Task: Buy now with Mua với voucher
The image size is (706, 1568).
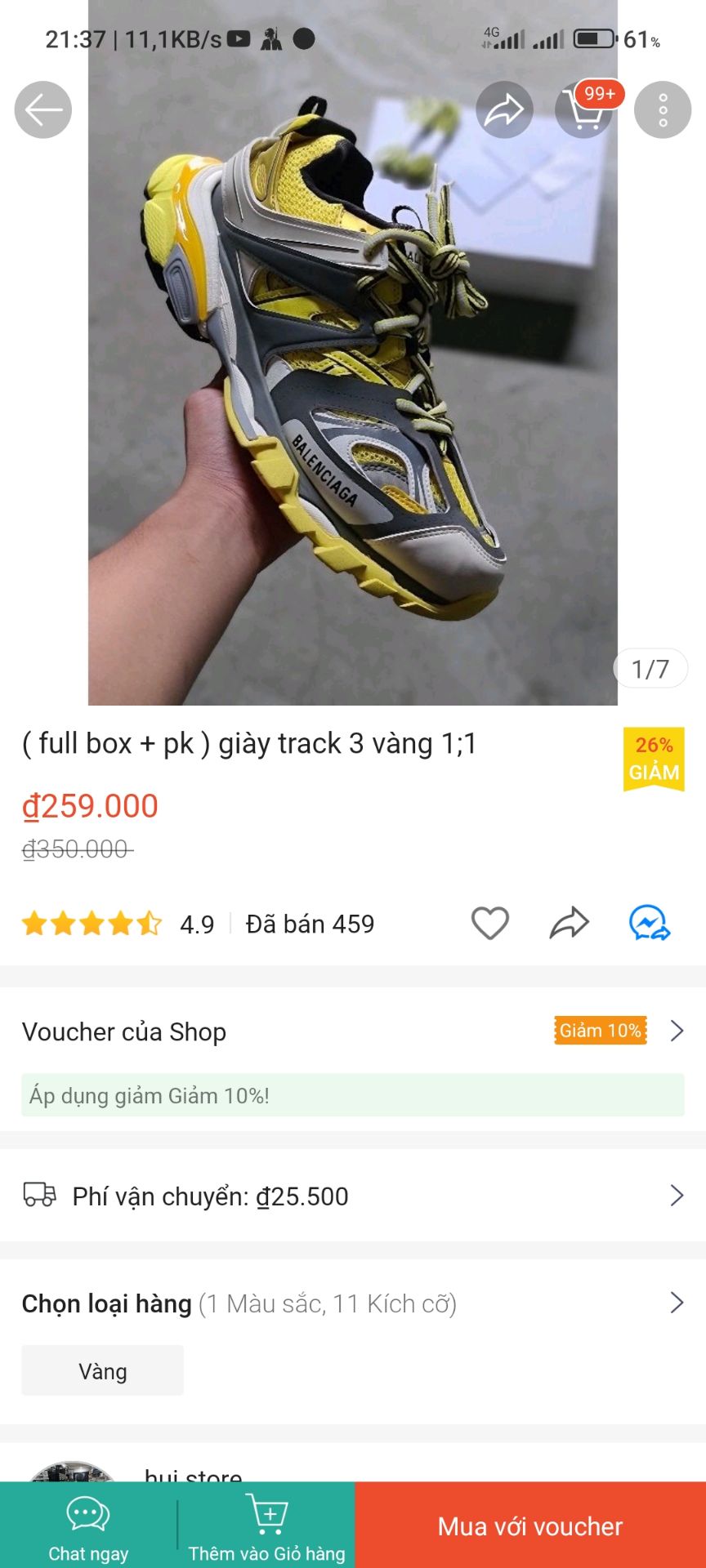Action: pos(530,1526)
